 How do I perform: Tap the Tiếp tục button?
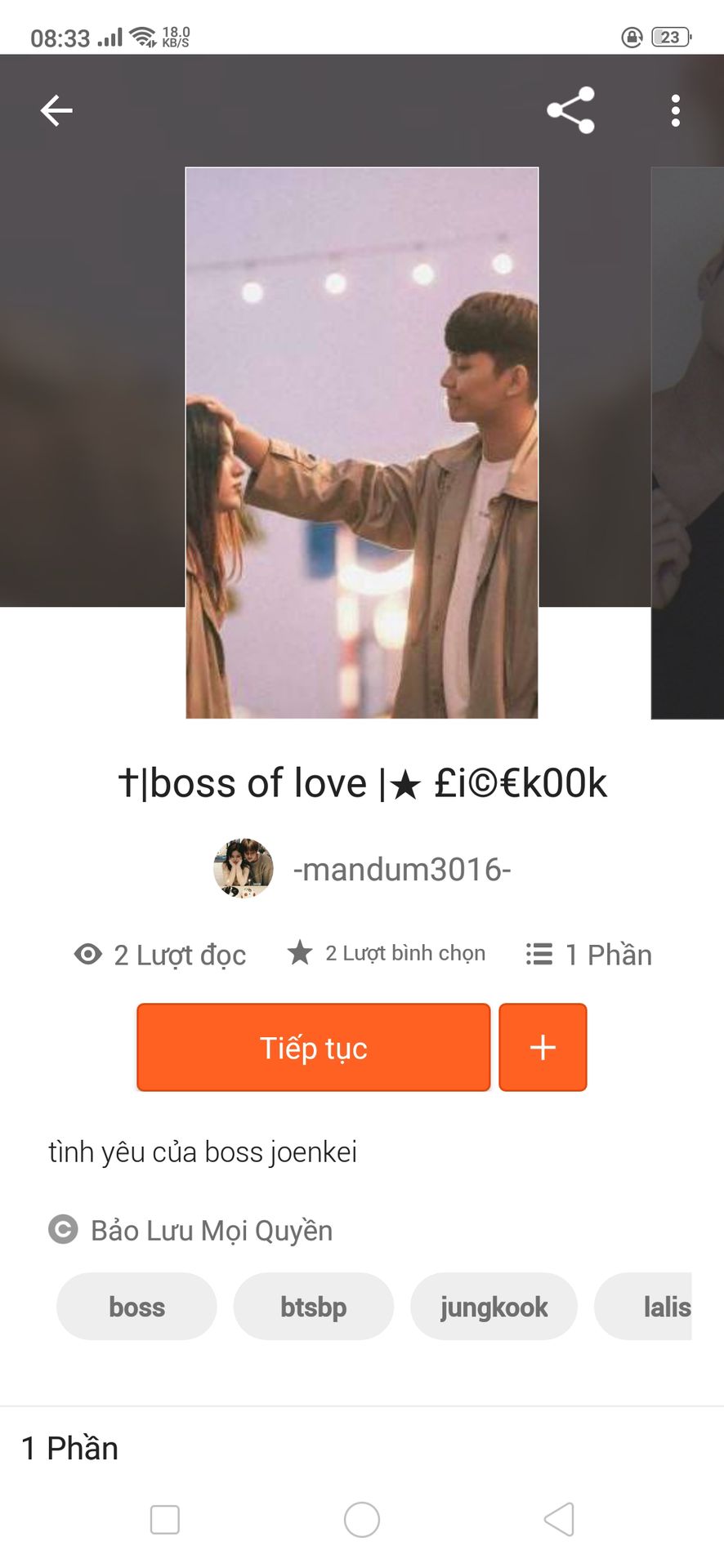[313, 1047]
